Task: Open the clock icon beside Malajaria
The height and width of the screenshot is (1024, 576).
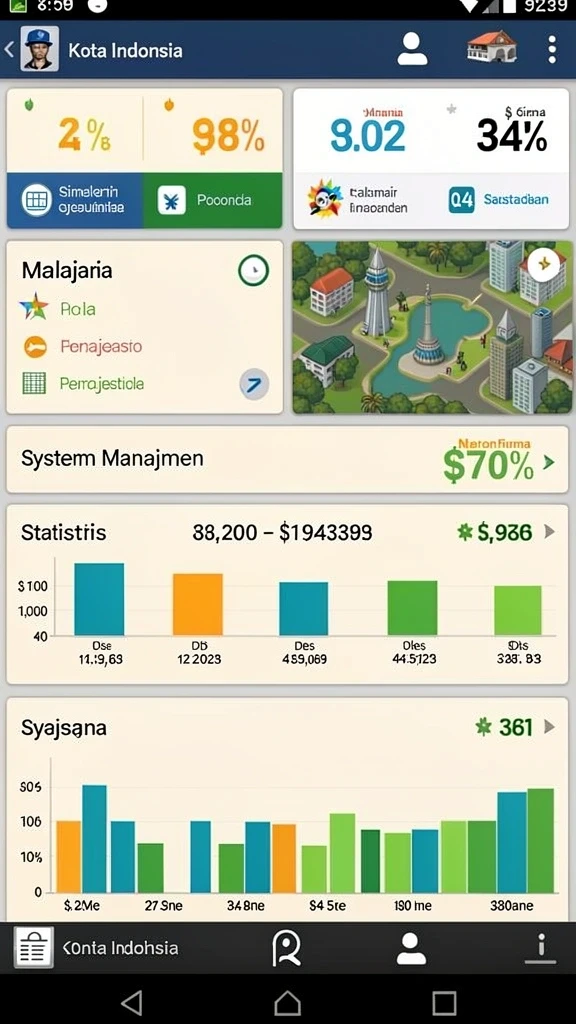Action: tap(253, 270)
